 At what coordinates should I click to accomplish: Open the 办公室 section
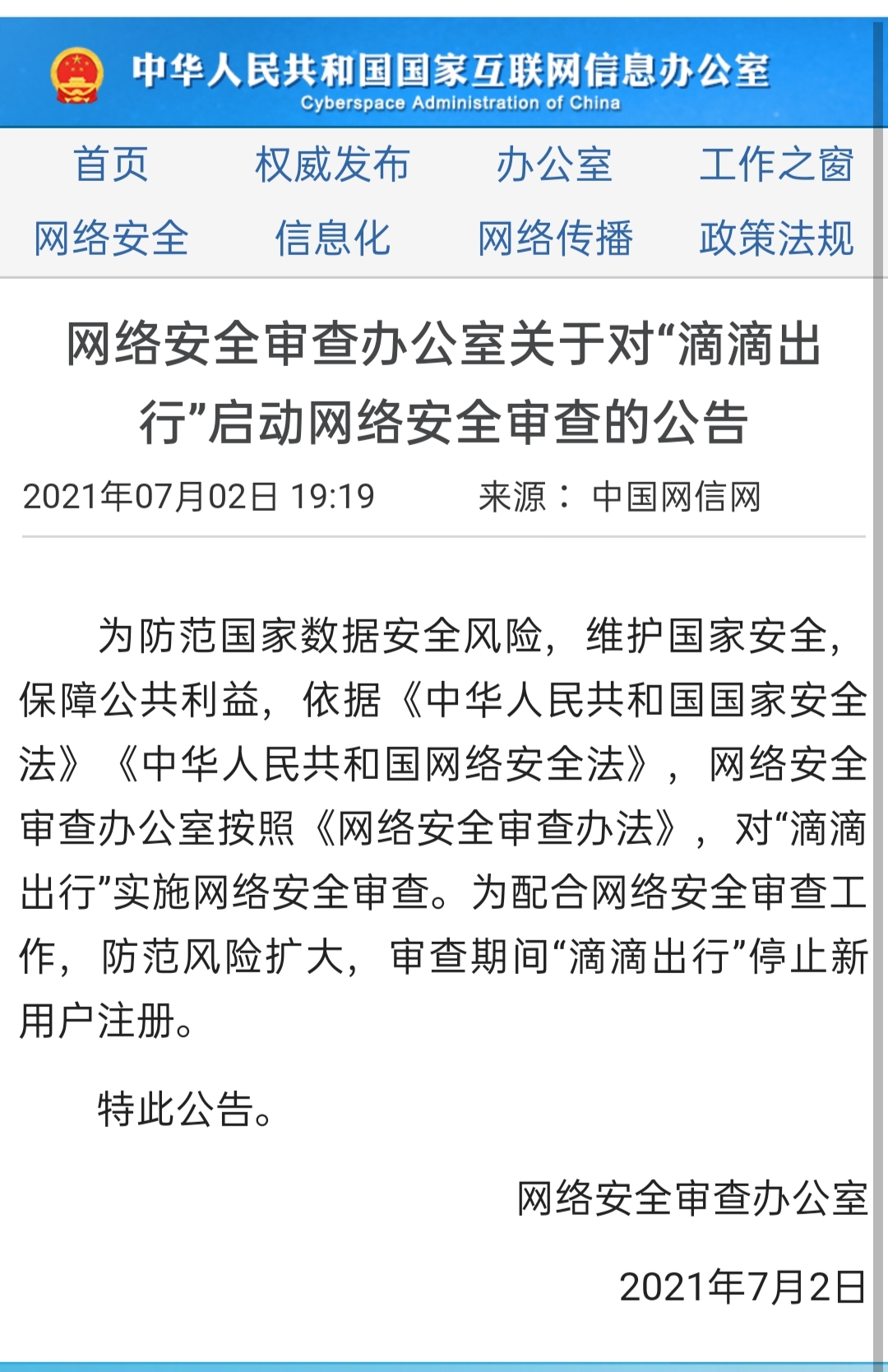pyautogui.click(x=554, y=165)
